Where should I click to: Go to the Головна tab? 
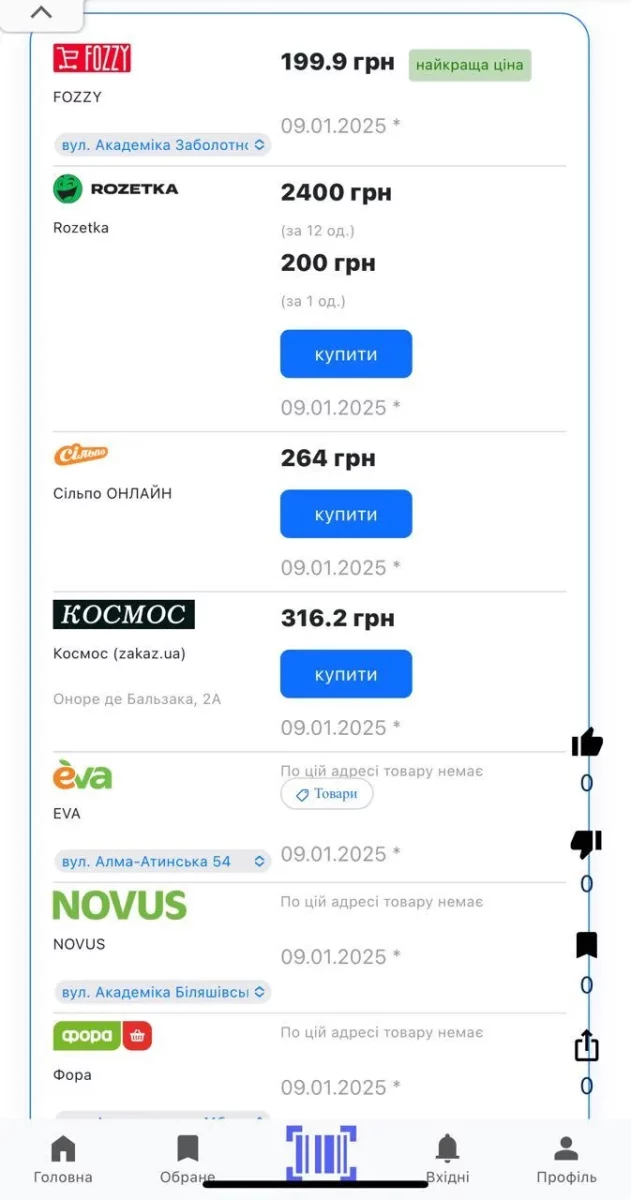63,1159
